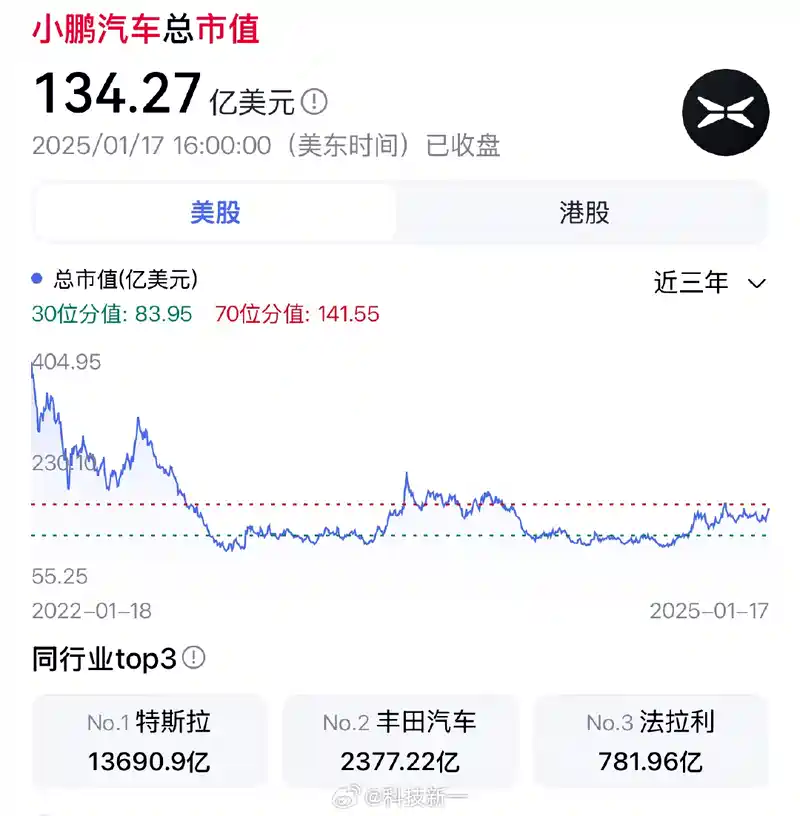The image size is (800, 816).
Task: Open the No.1 特斯拉 card
Action: pyautogui.click(x=149, y=740)
